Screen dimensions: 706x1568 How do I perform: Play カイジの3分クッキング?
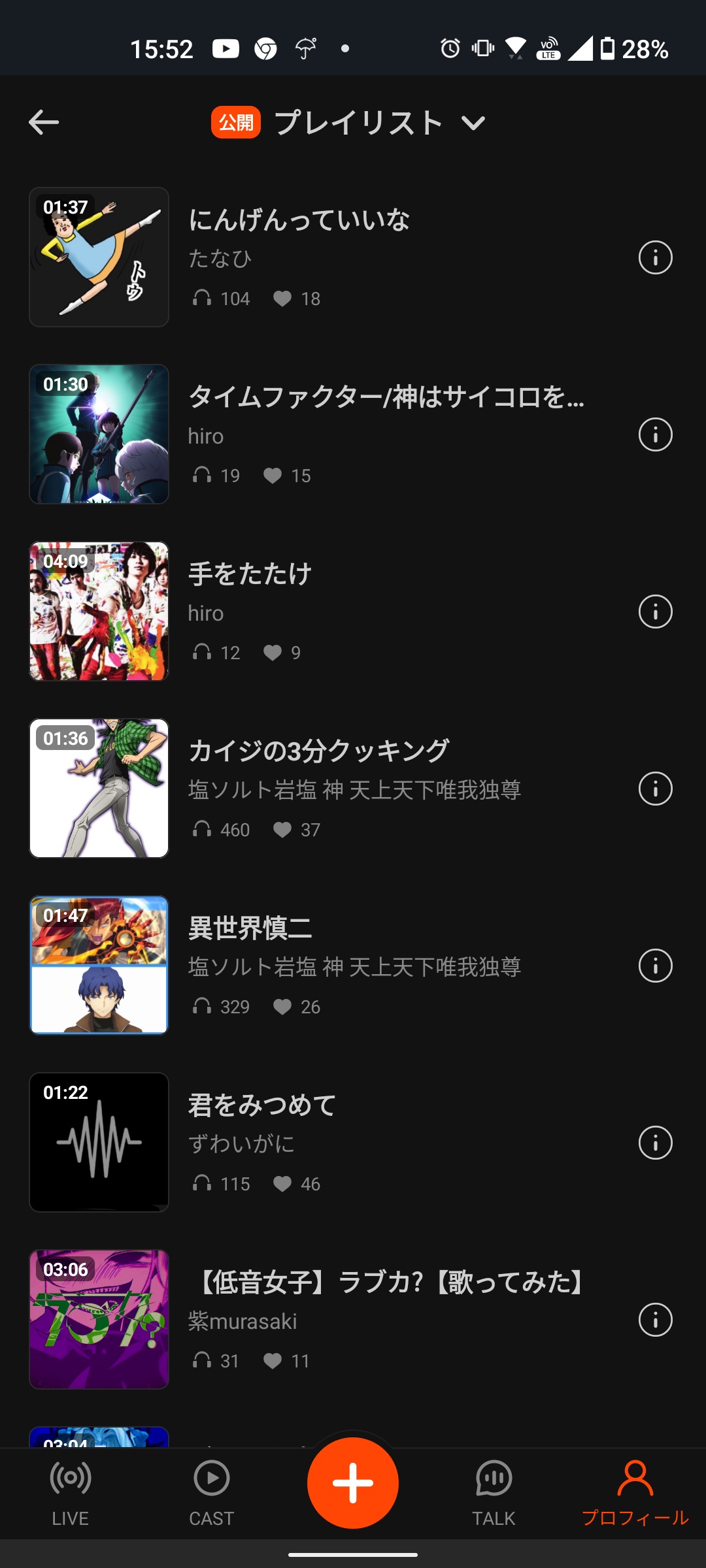pyautogui.click(x=318, y=751)
